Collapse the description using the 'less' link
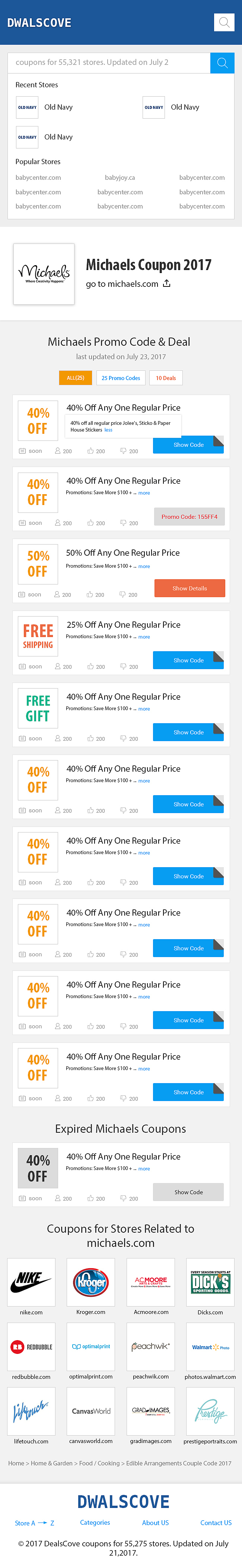Viewport: 242px width, 1568px height. point(108,430)
